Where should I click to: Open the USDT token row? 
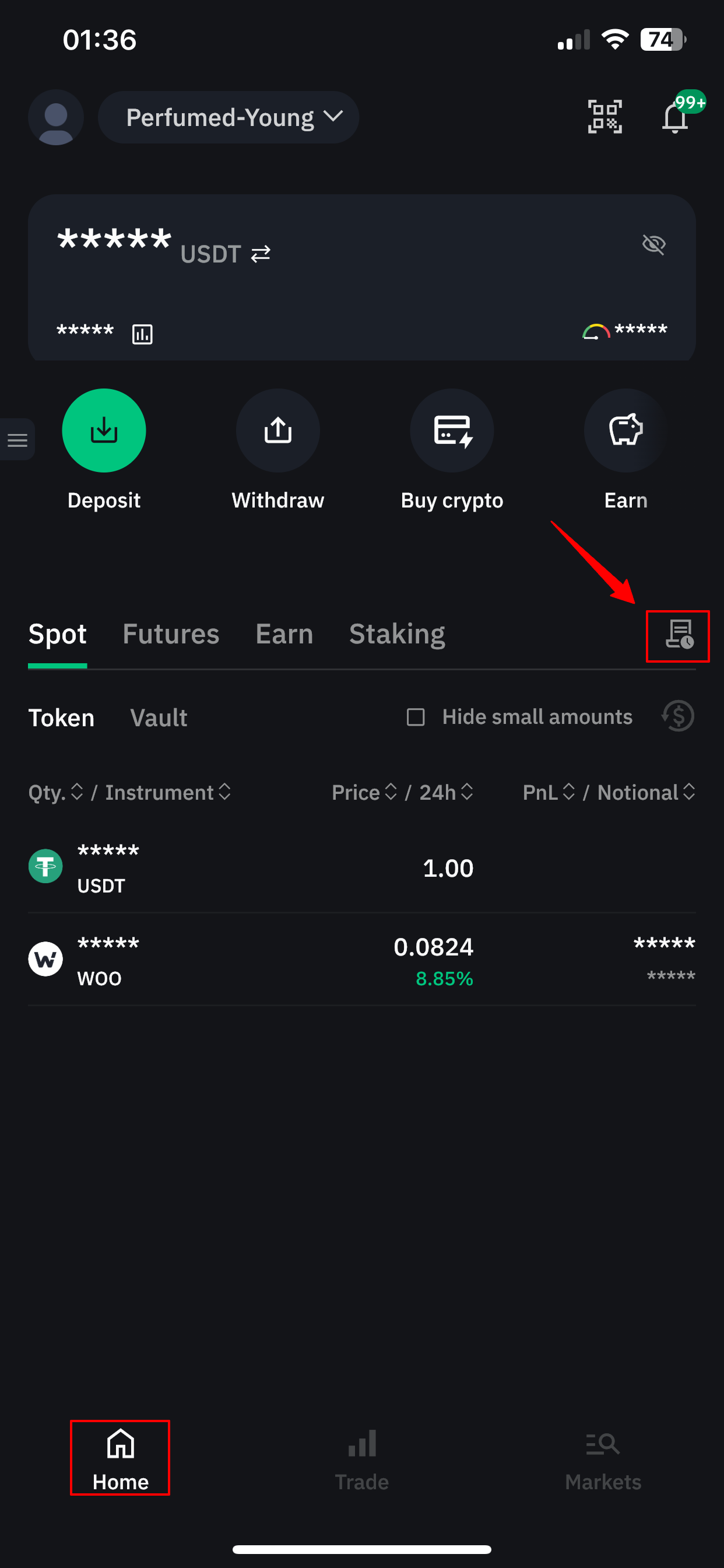[x=362, y=867]
